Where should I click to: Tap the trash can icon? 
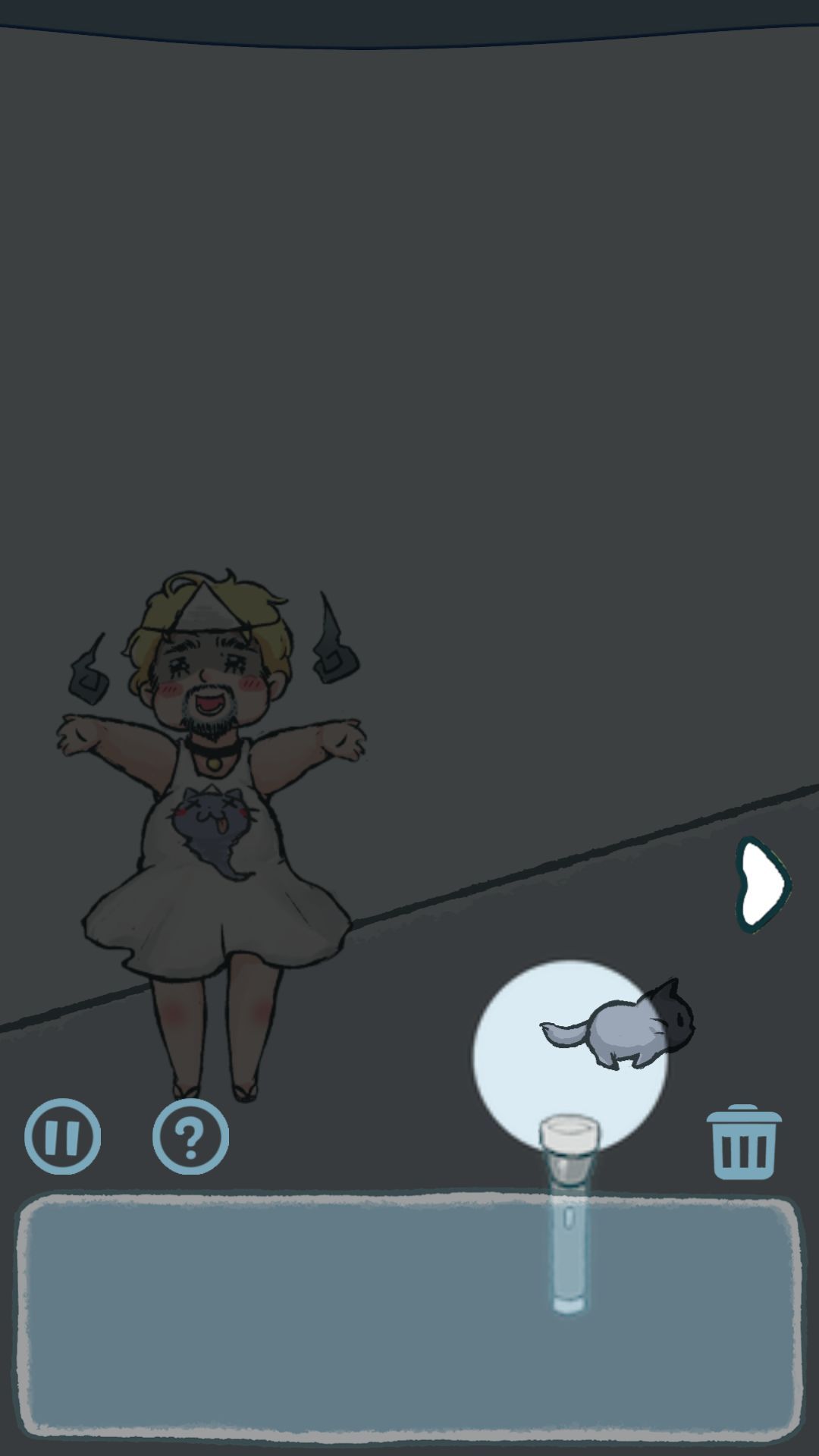743,1142
